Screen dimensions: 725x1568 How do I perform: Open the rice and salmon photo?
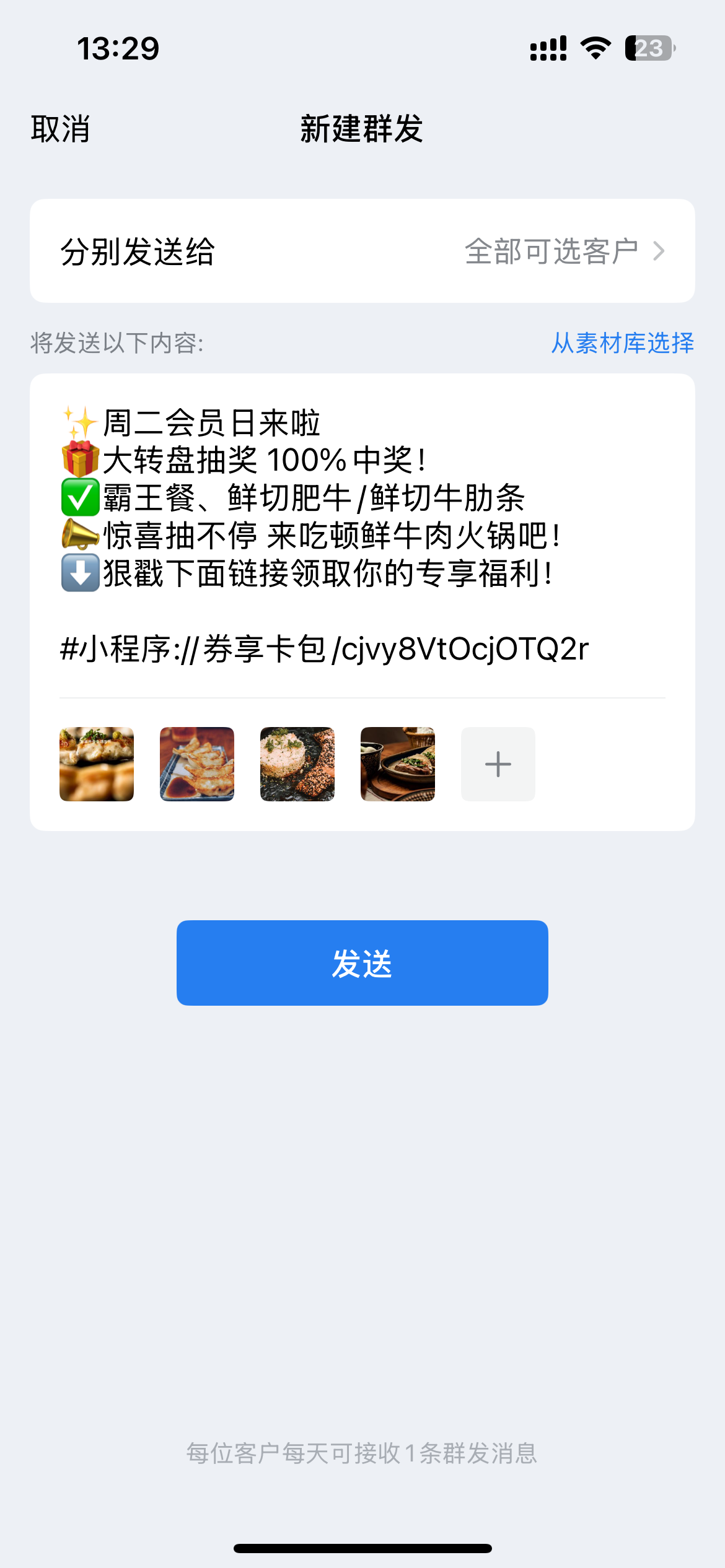297,764
